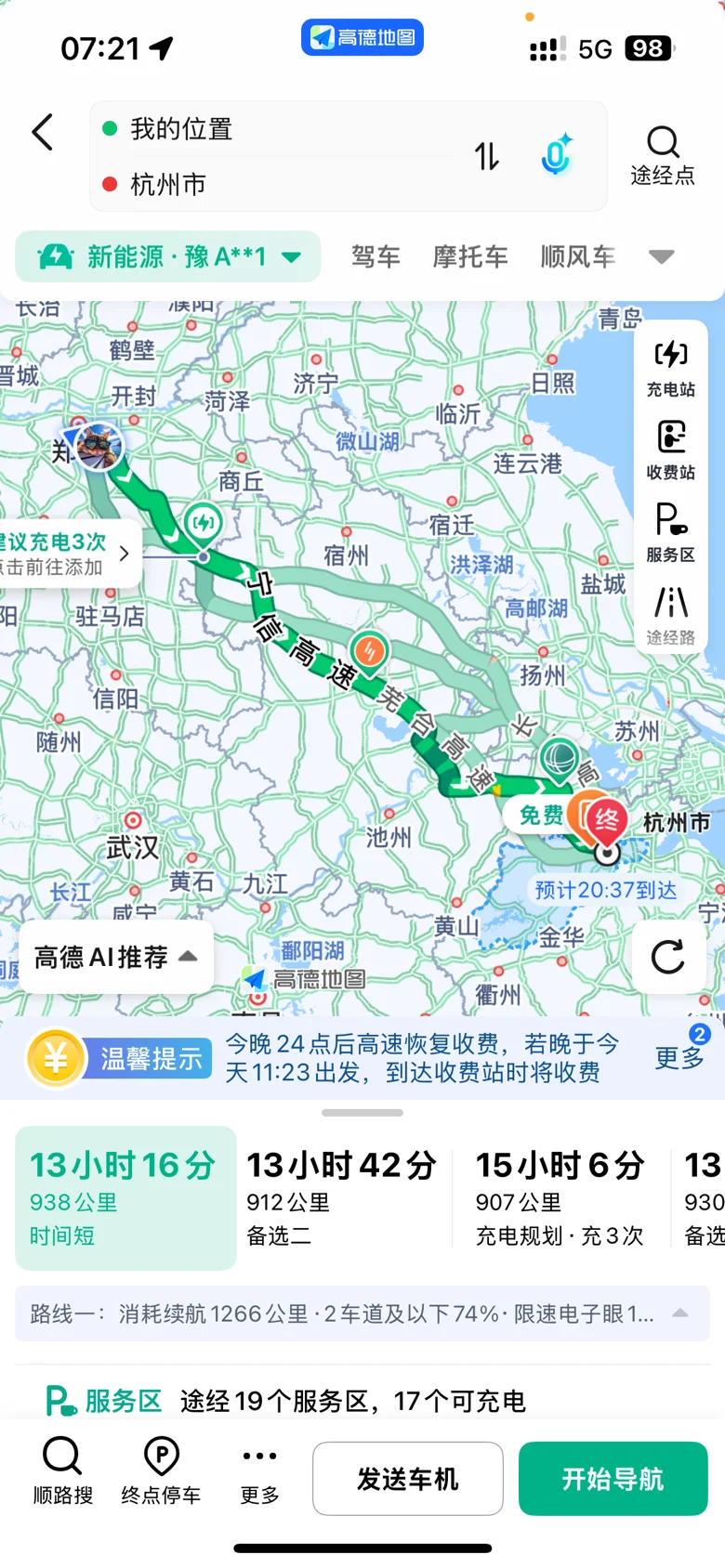The height and width of the screenshot is (1568, 725).
Task: Activate the voice input microphone
Action: point(556,154)
